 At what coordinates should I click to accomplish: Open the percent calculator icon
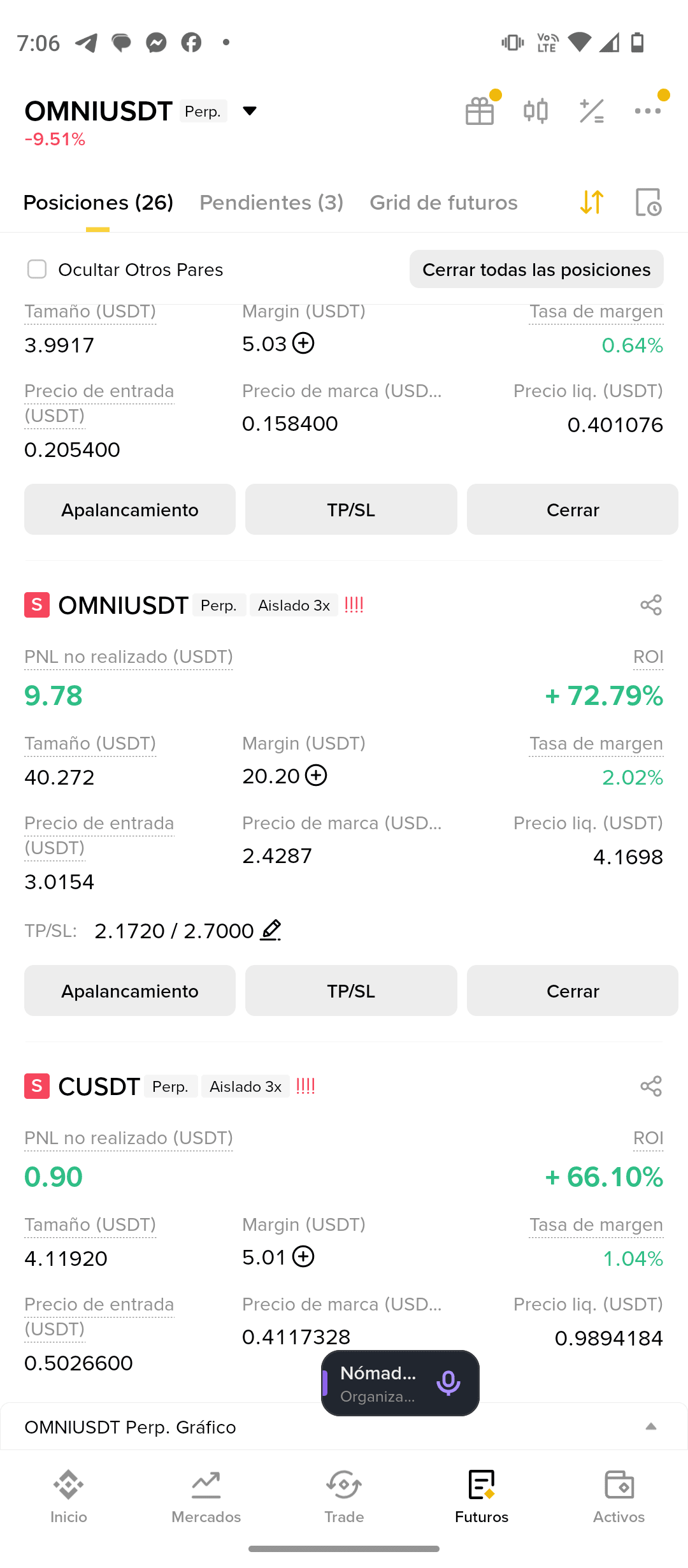pyautogui.click(x=592, y=111)
